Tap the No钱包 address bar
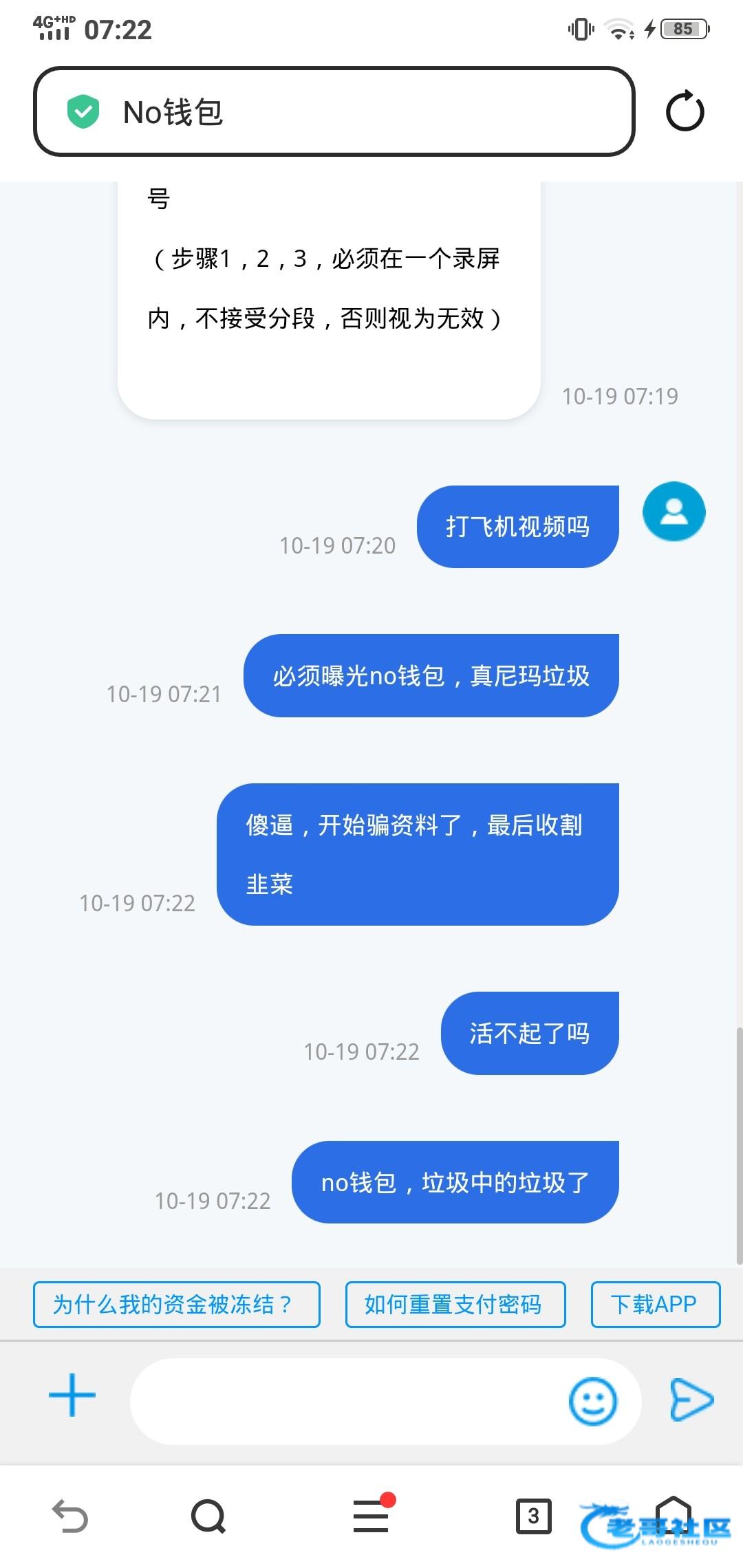 pos(334,111)
